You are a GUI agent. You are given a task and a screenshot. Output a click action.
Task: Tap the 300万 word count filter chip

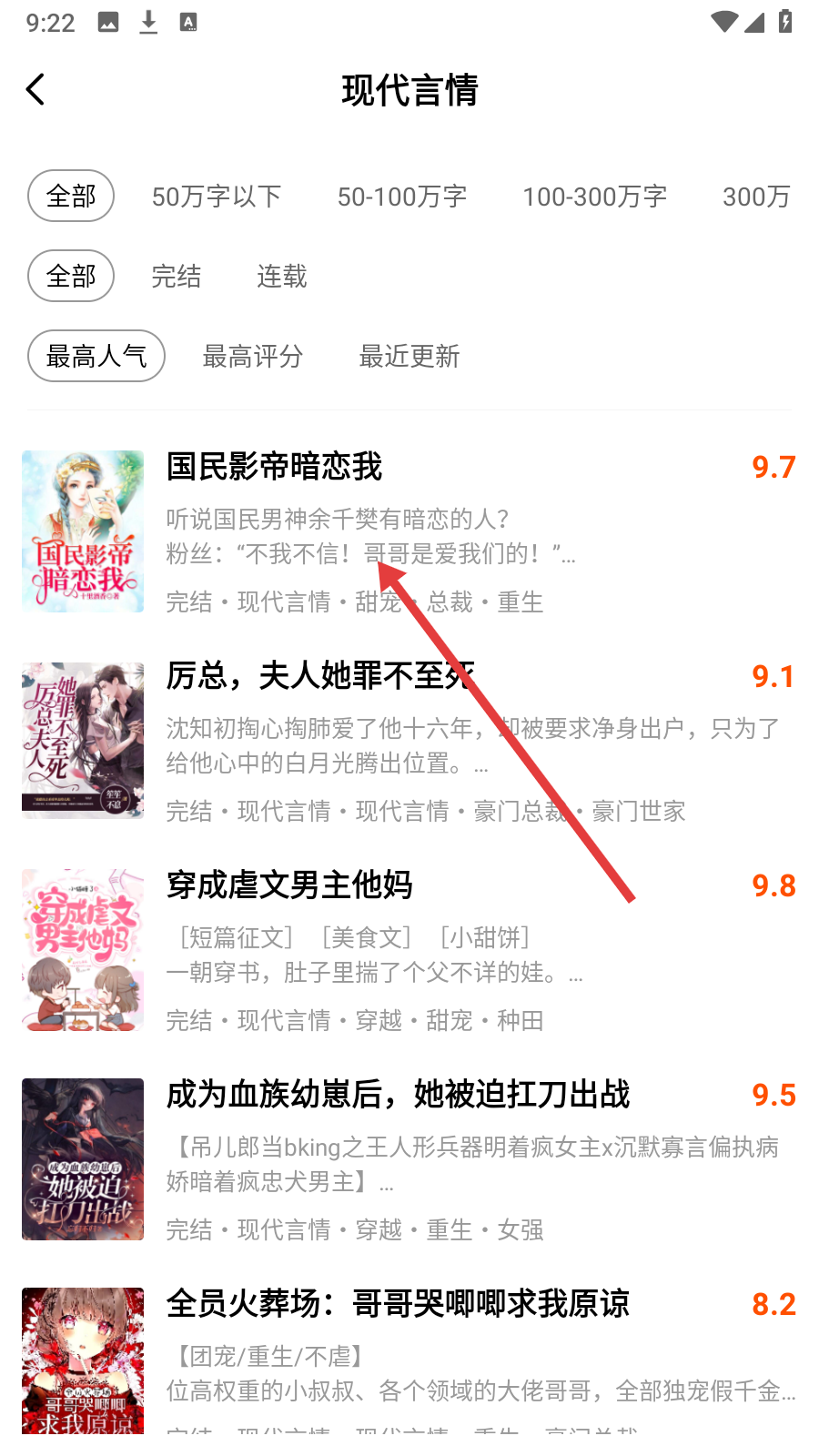pos(755,197)
